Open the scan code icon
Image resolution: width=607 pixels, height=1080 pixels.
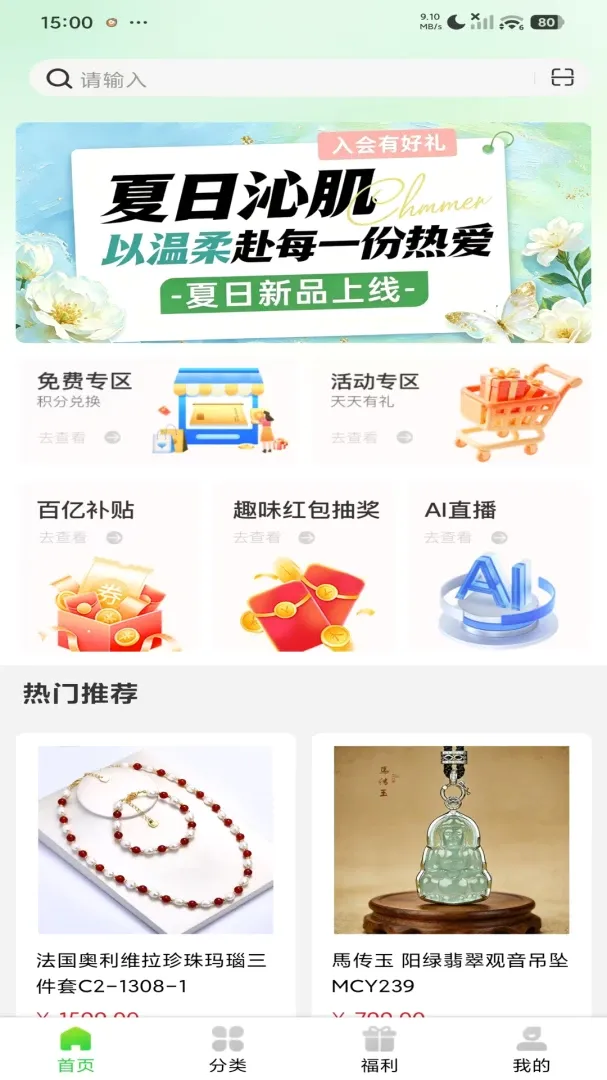click(x=562, y=78)
